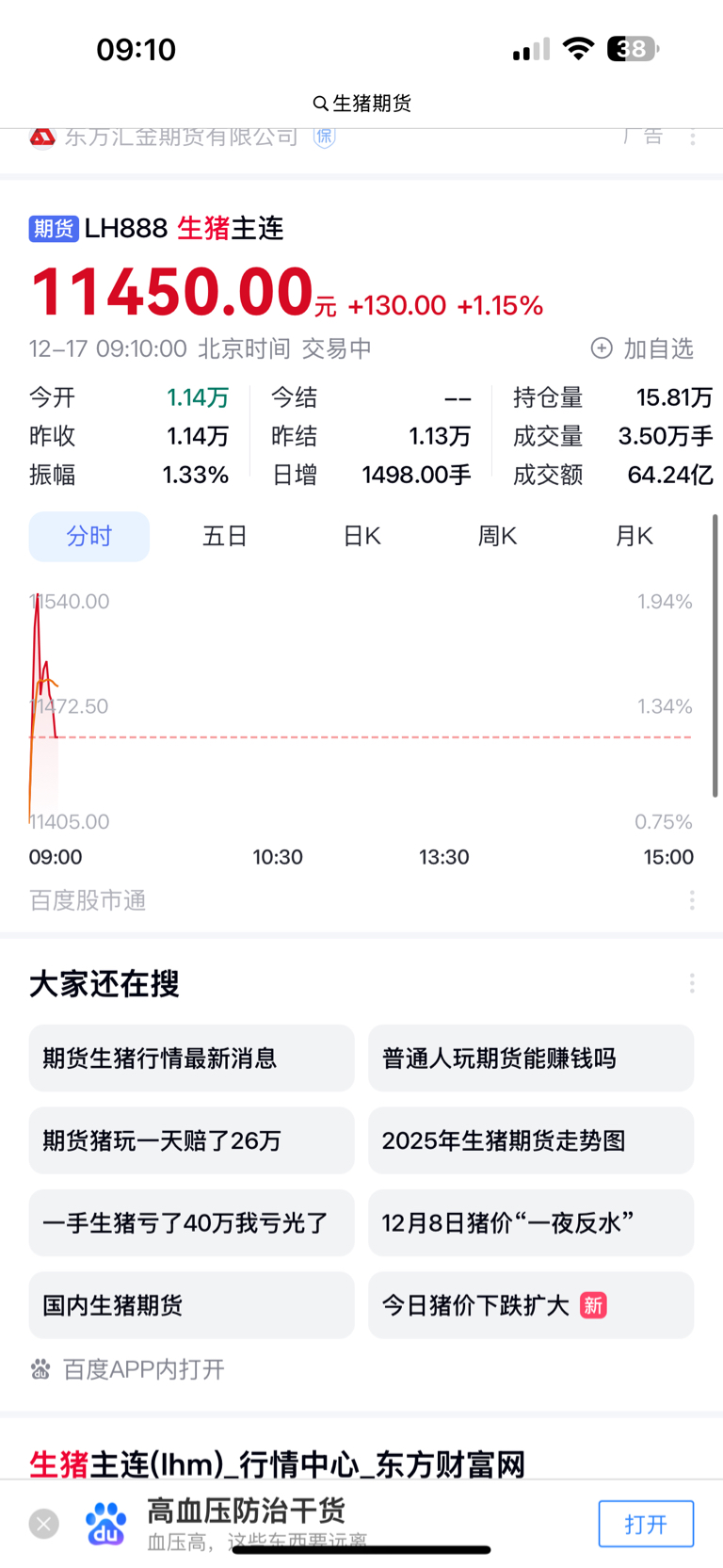Search 2025年生猪期货走势图

[531, 1140]
